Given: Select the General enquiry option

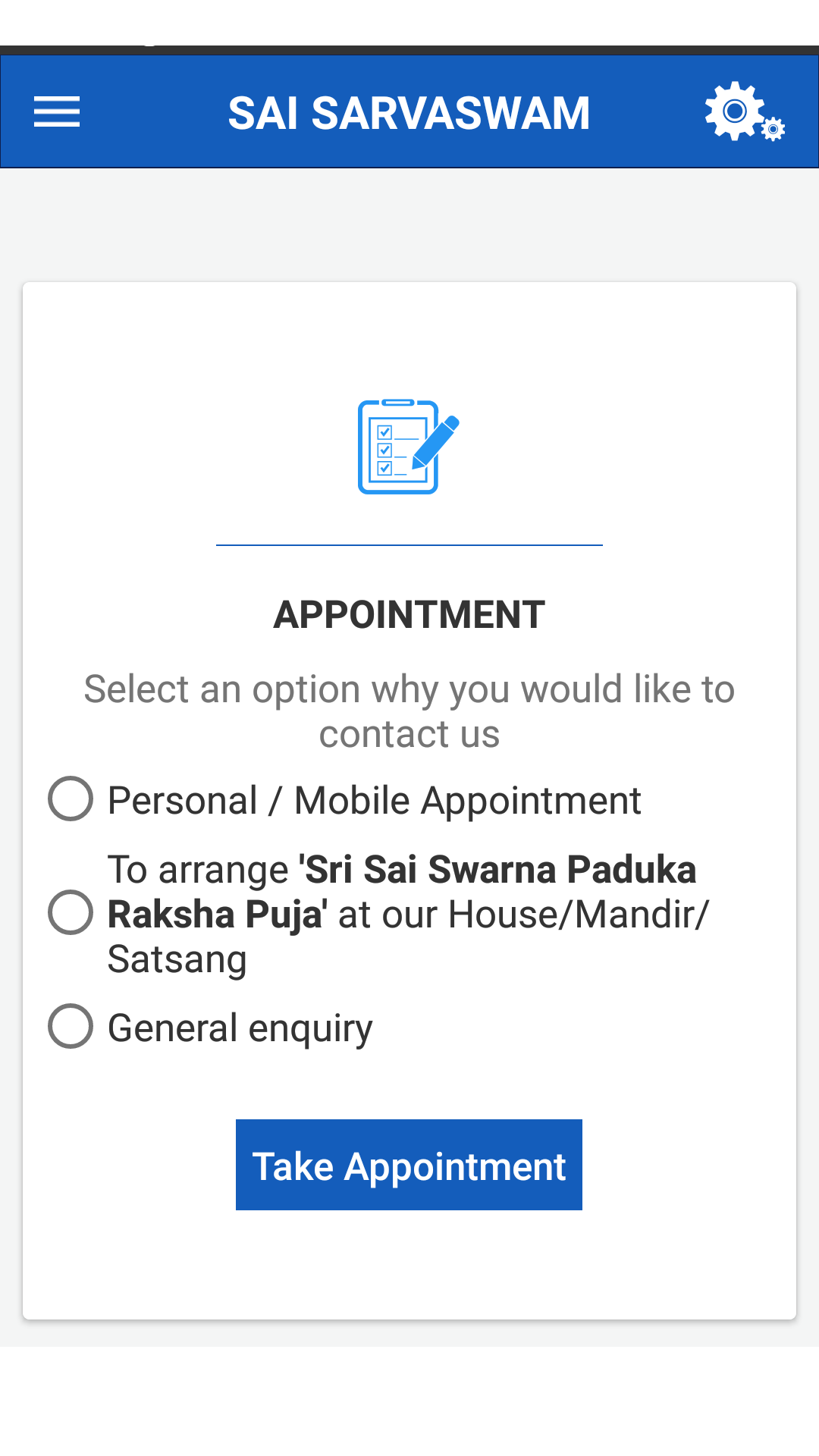Looking at the screenshot, I should click(71, 1026).
